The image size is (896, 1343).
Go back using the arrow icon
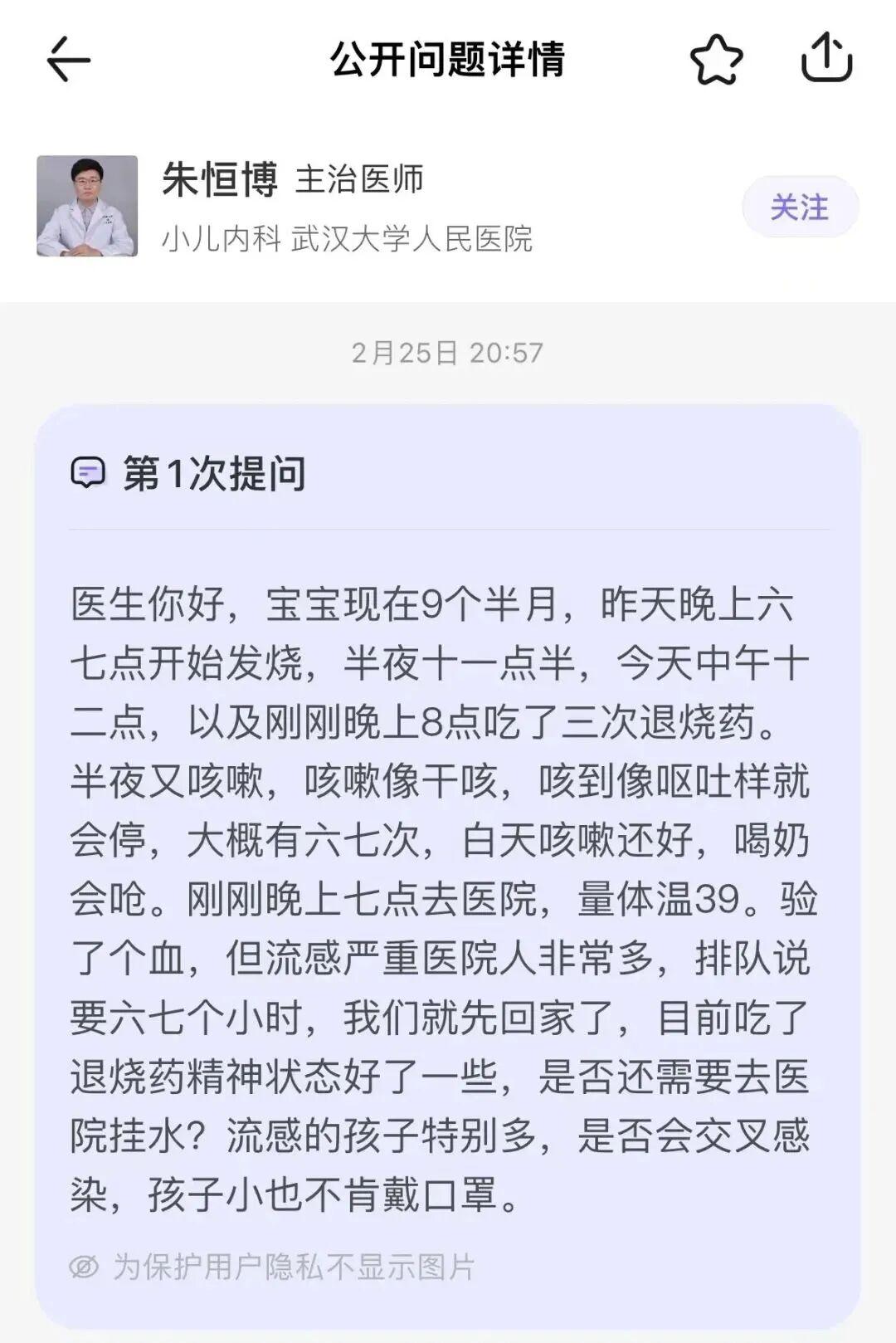(x=68, y=59)
